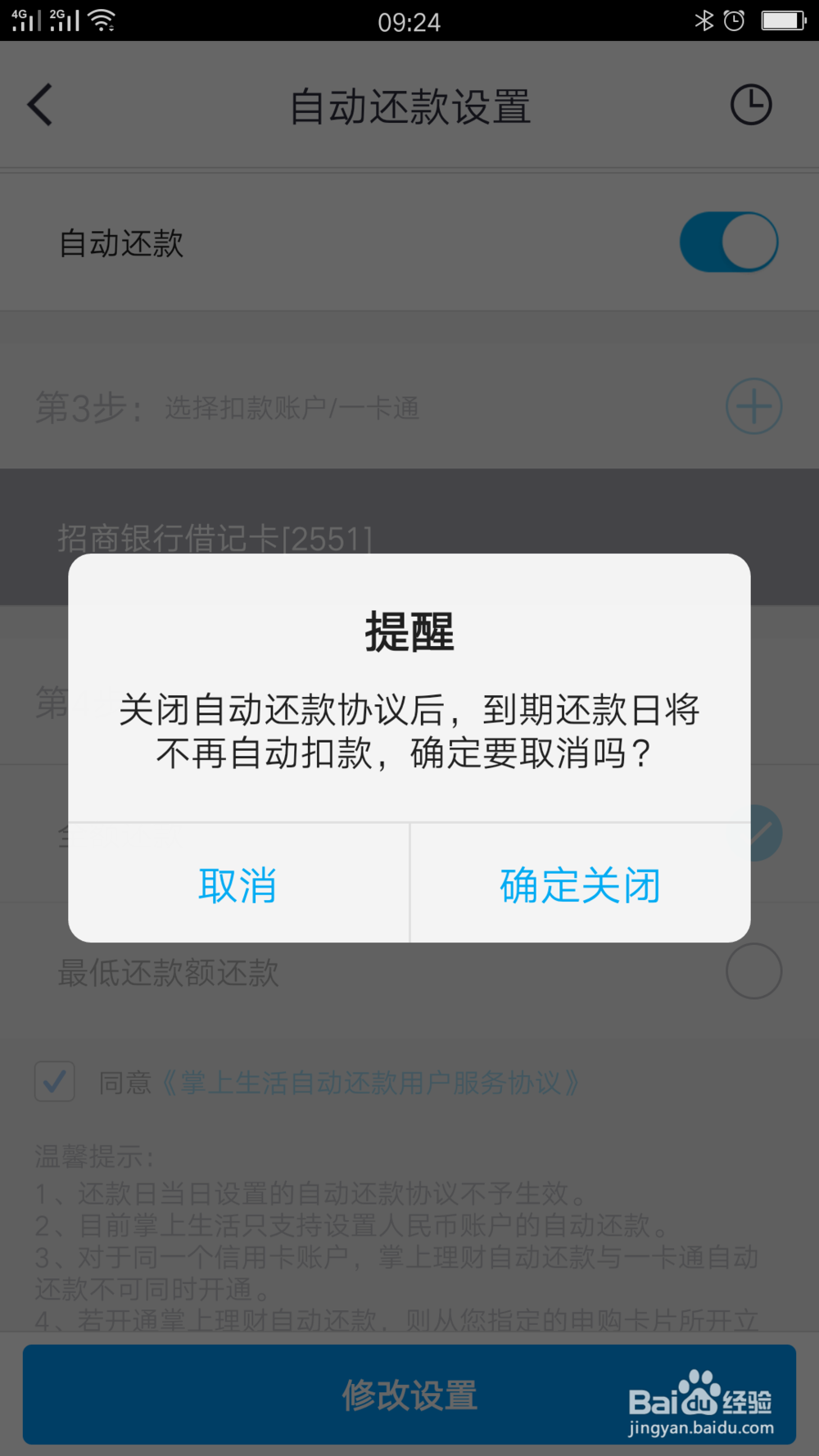Tap the 自动还款设置 screen title
The width and height of the screenshot is (819, 1456).
point(409,105)
